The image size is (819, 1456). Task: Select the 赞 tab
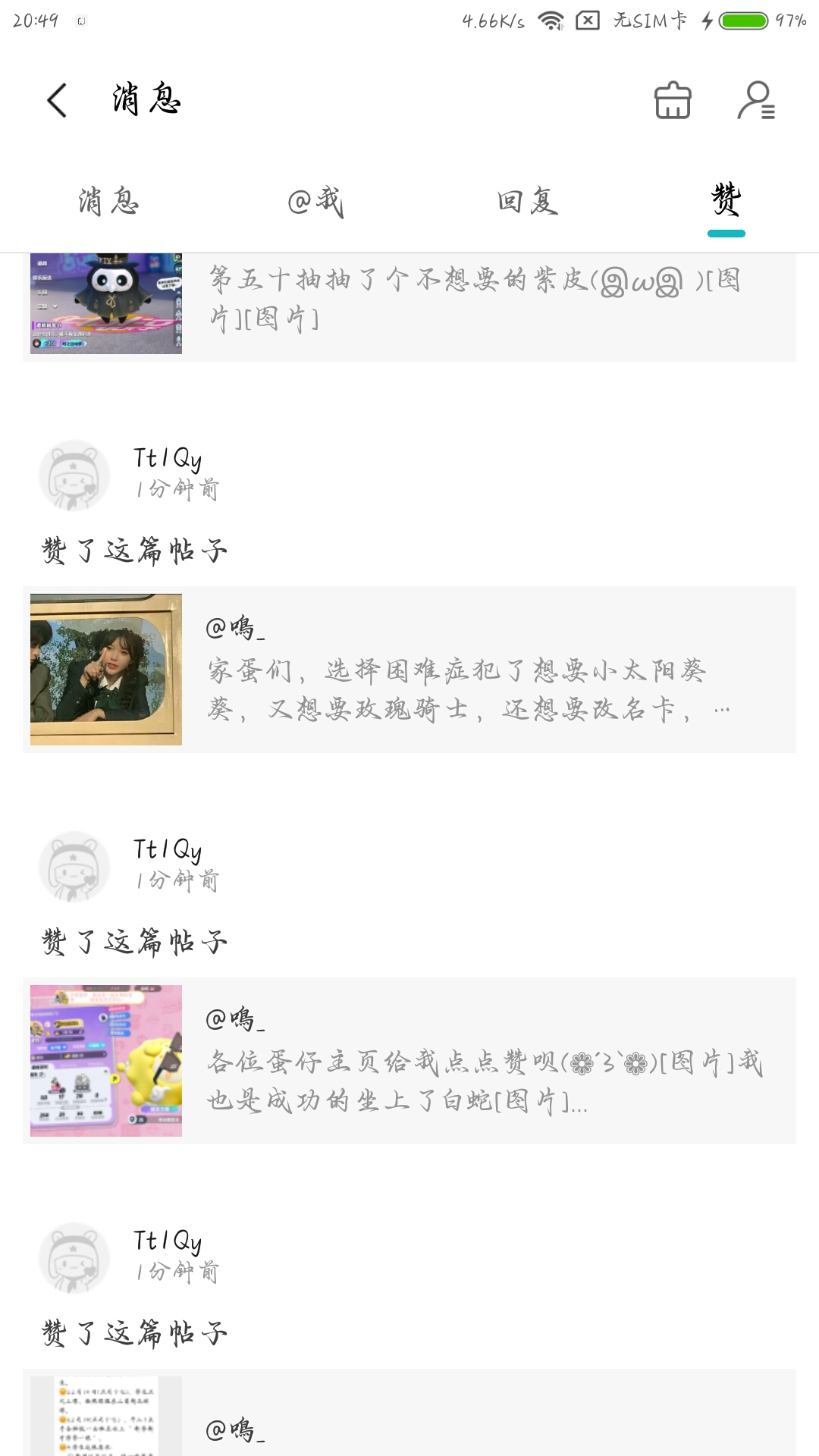click(726, 200)
